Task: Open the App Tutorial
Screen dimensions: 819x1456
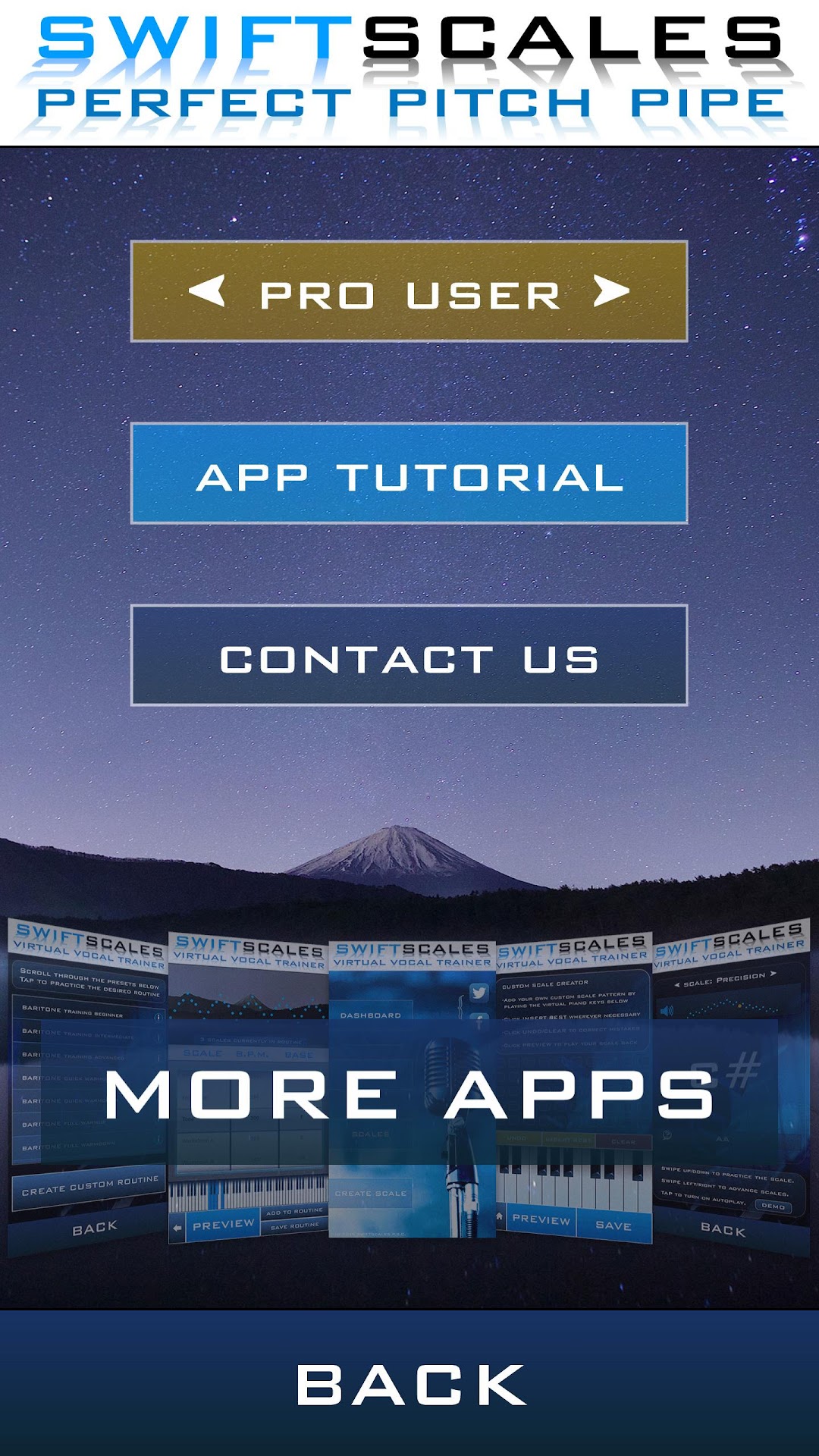Action: [409, 475]
